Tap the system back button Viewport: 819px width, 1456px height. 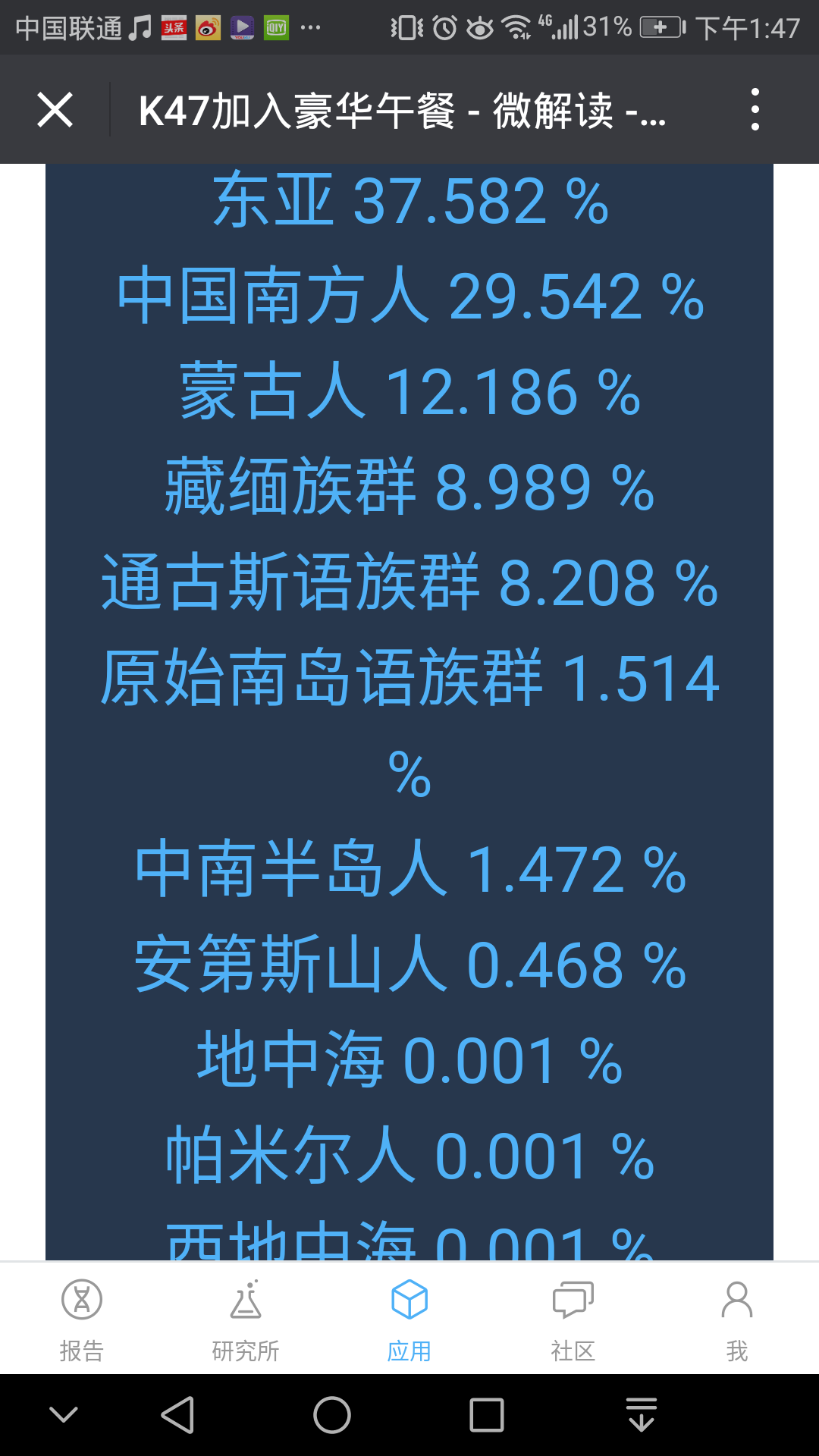[x=178, y=1415]
